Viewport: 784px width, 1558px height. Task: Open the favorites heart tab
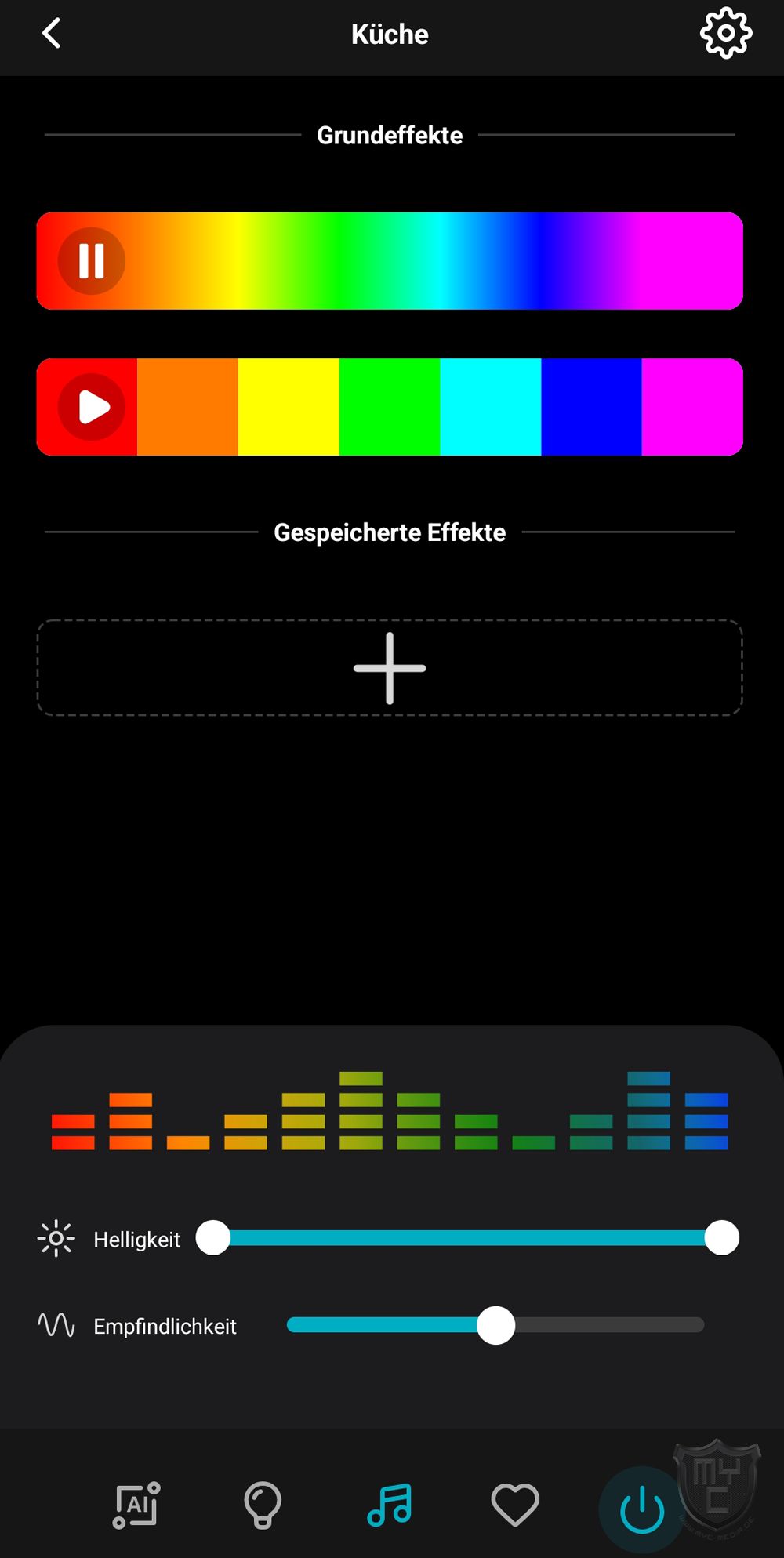pos(515,1505)
